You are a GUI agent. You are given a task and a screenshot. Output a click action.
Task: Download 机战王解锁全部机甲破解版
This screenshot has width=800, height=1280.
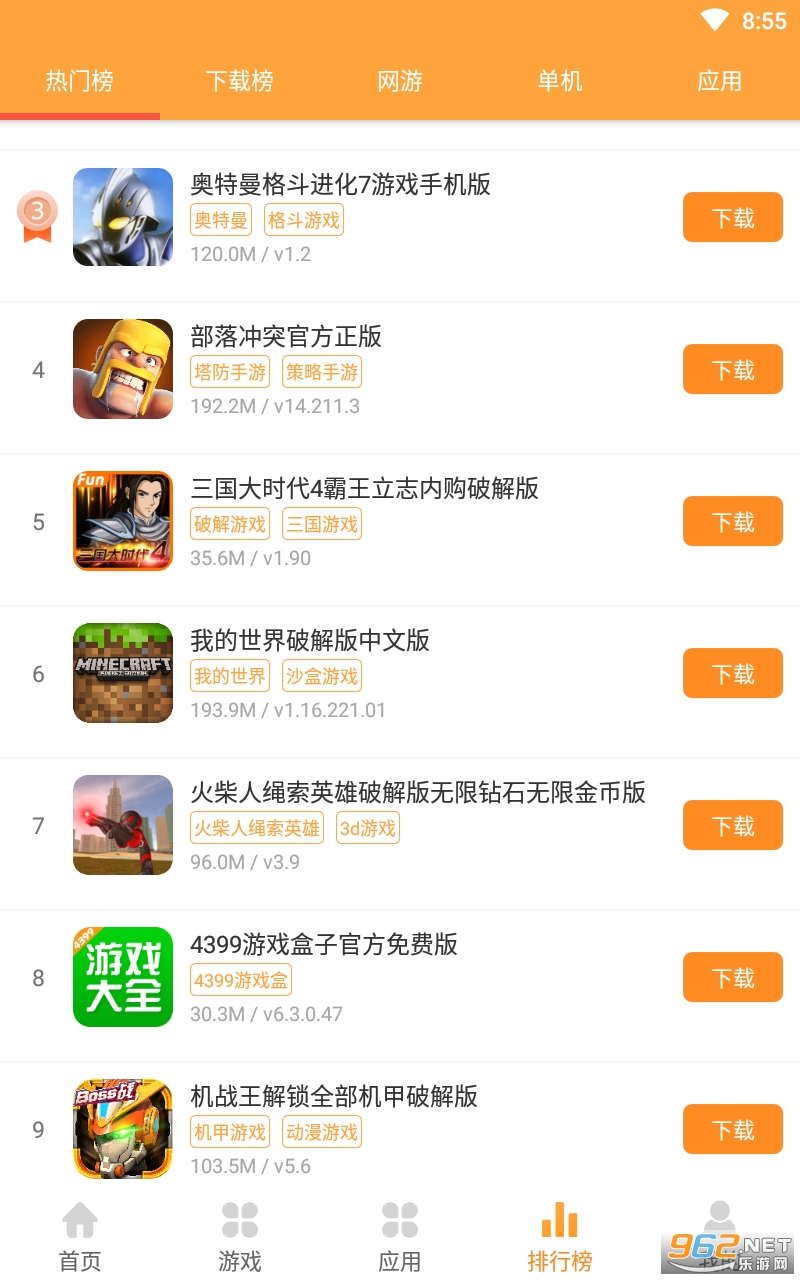(x=733, y=1130)
